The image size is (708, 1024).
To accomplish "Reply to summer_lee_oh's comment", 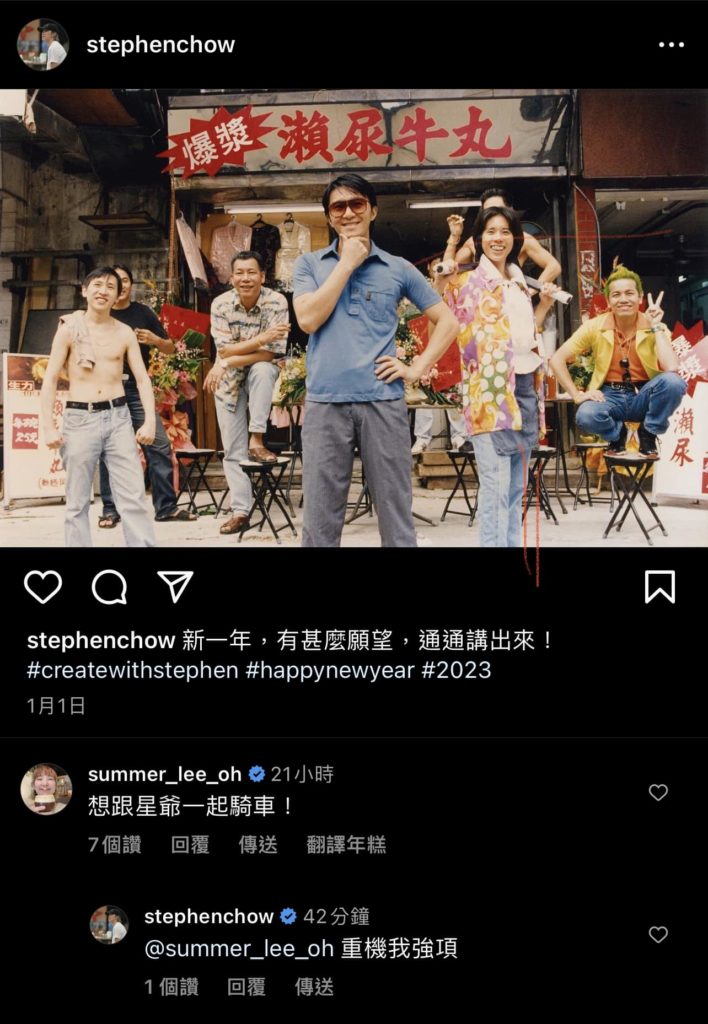I will [190, 845].
